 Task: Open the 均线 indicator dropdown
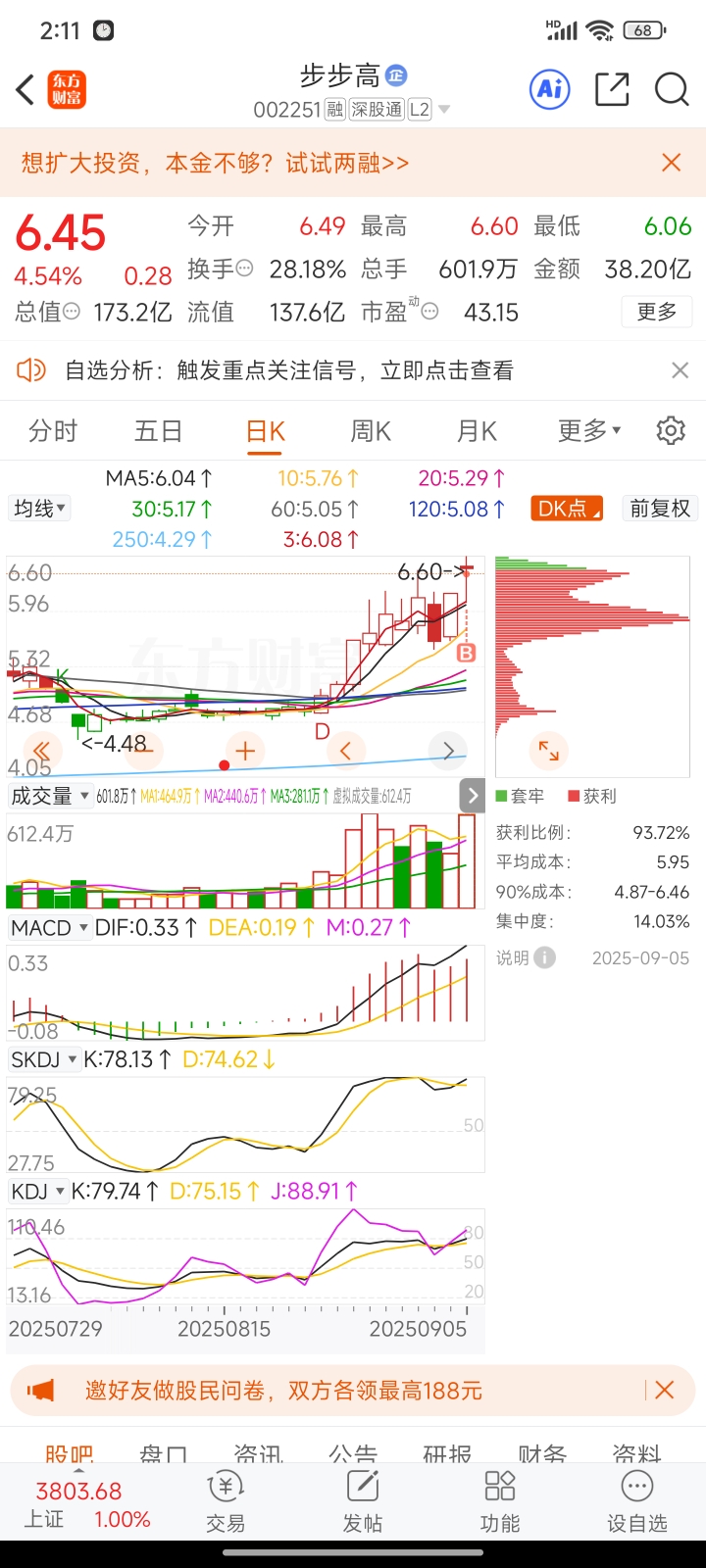40,509
